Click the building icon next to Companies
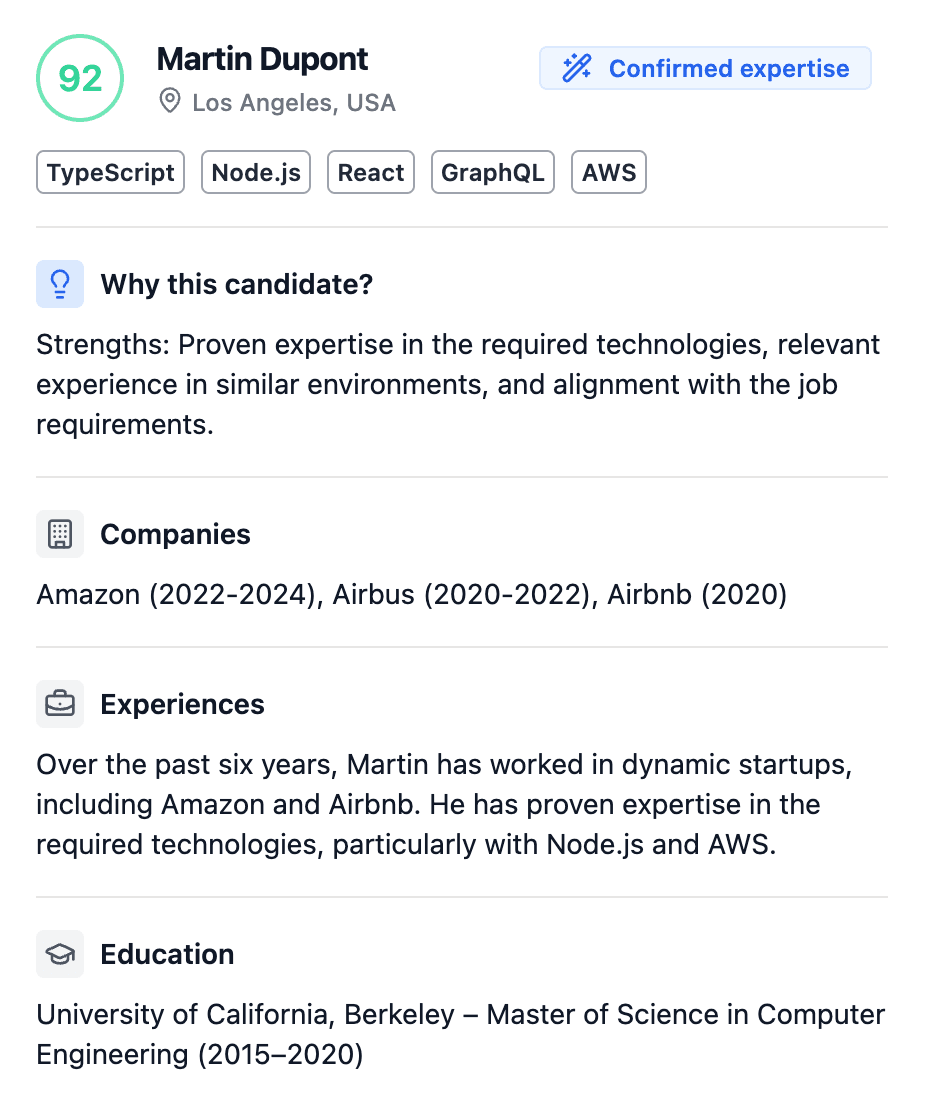The height and width of the screenshot is (1112, 928). tap(59, 534)
